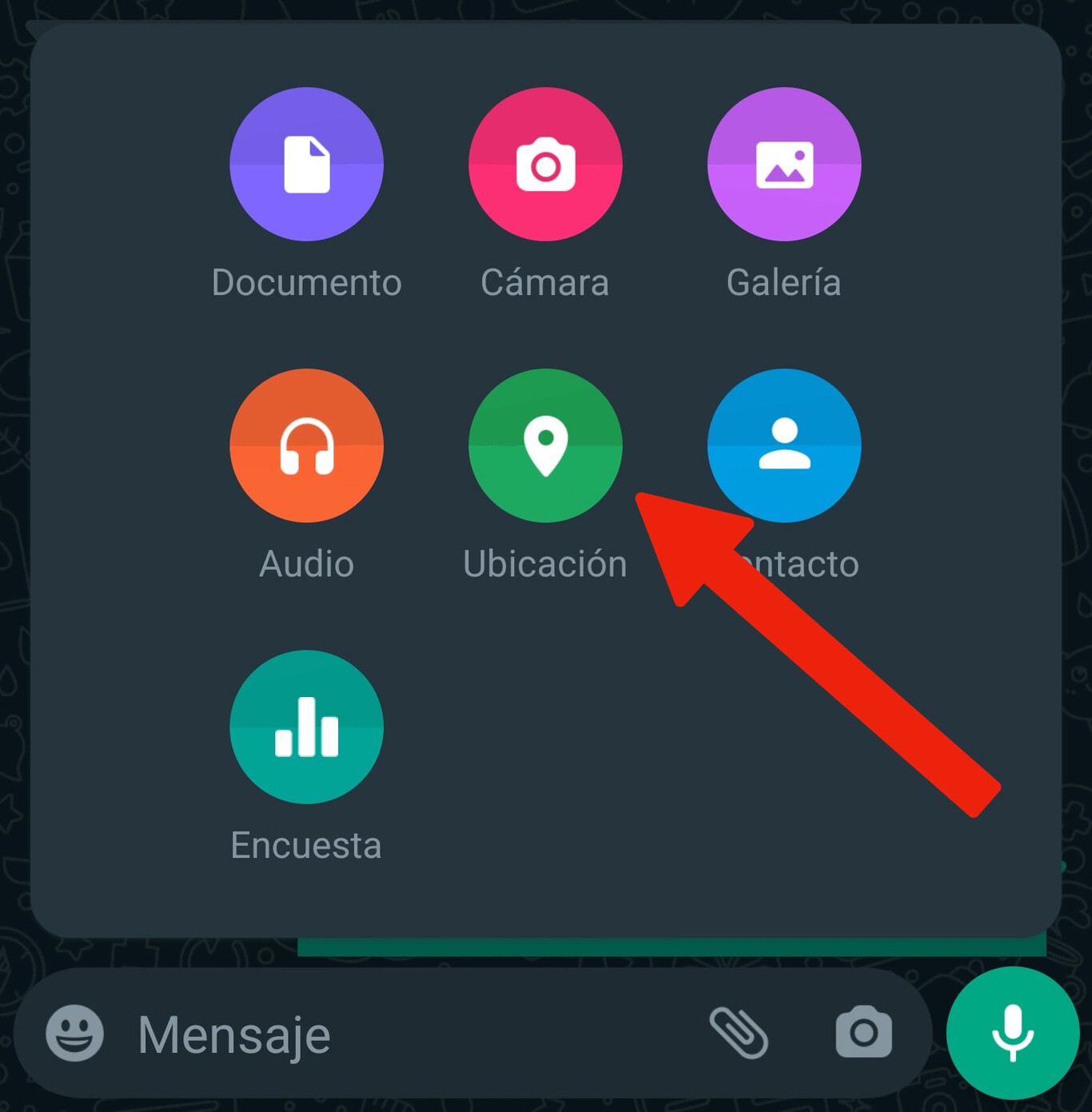Viewport: 1092px width, 1112px height.
Task: Click the paperclip attachment icon
Action: (740, 1034)
